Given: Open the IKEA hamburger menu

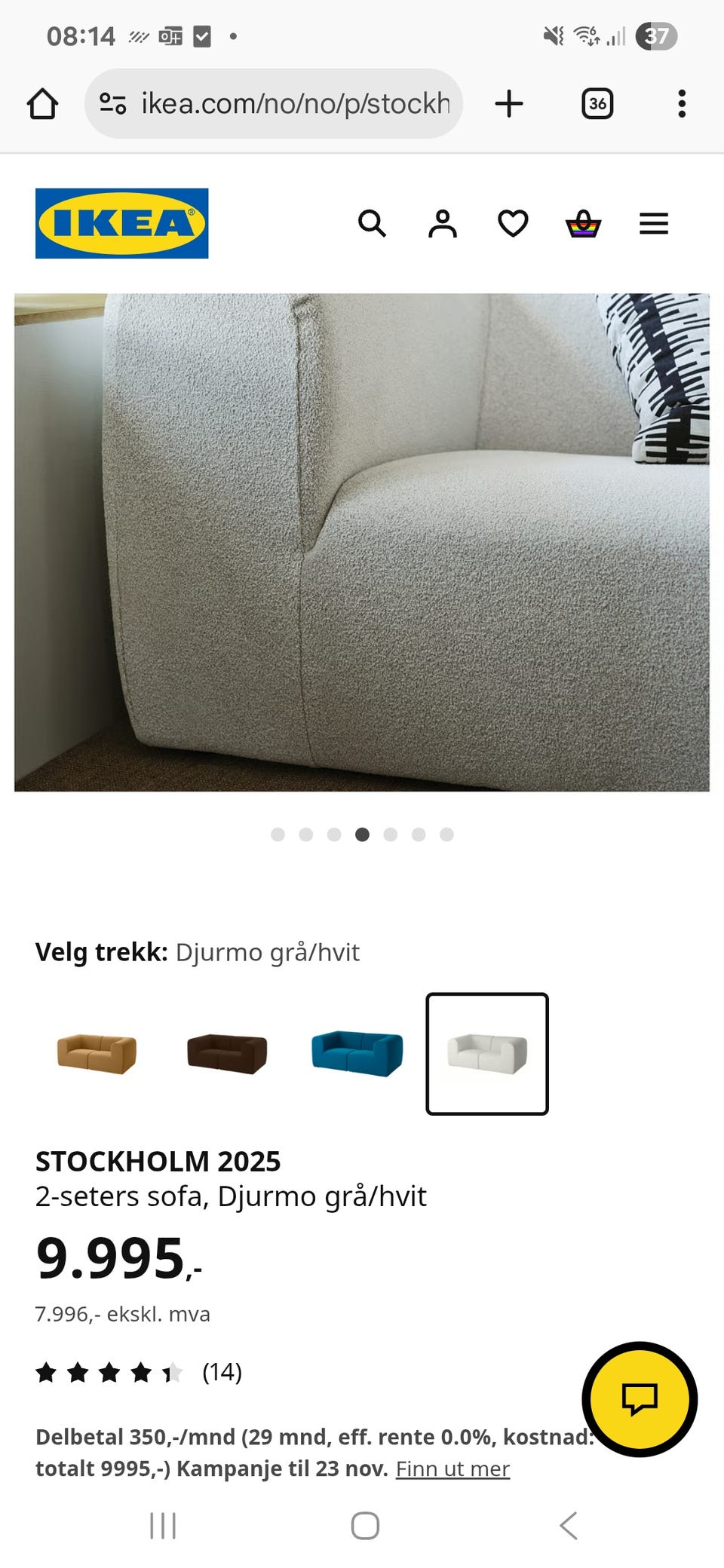Looking at the screenshot, I should click(x=653, y=223).
